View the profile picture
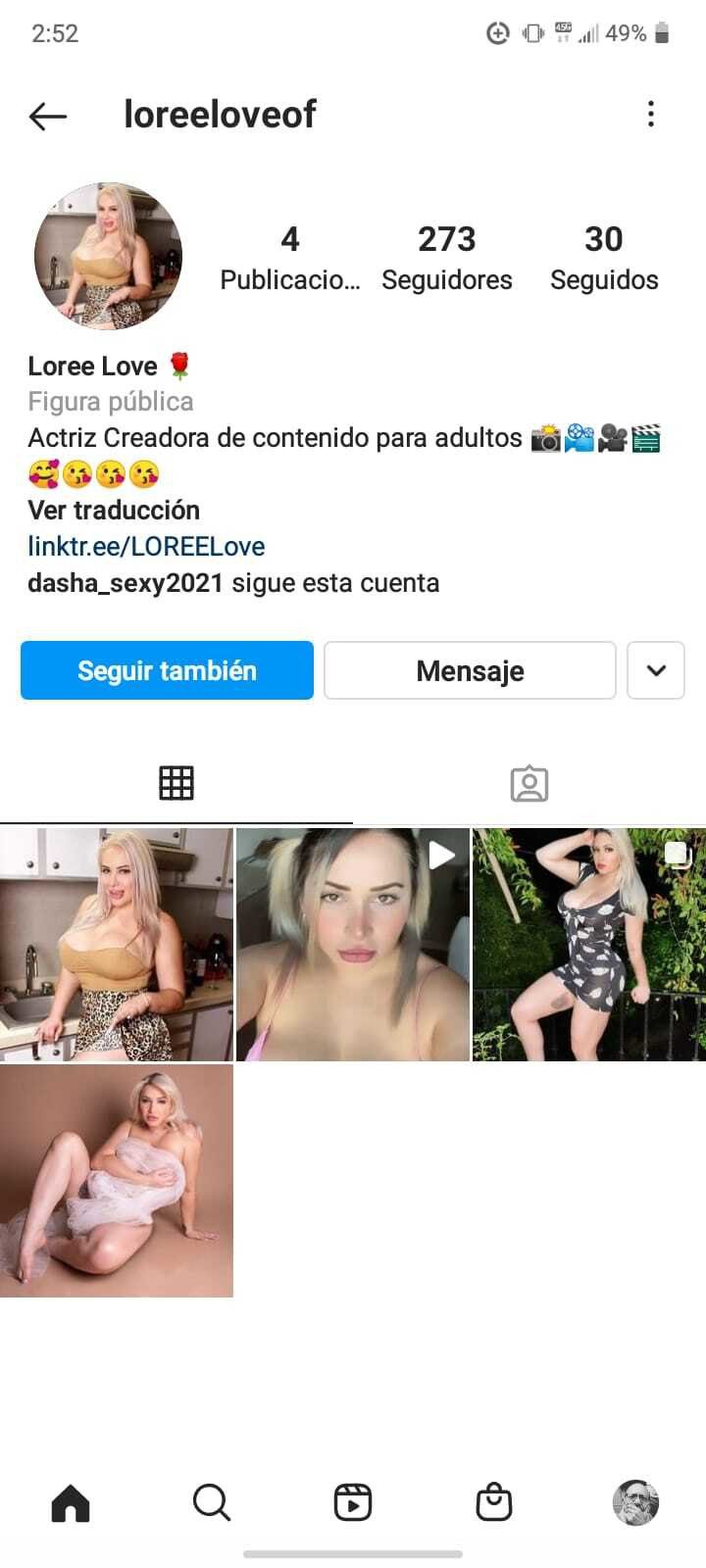 [108, 256]
